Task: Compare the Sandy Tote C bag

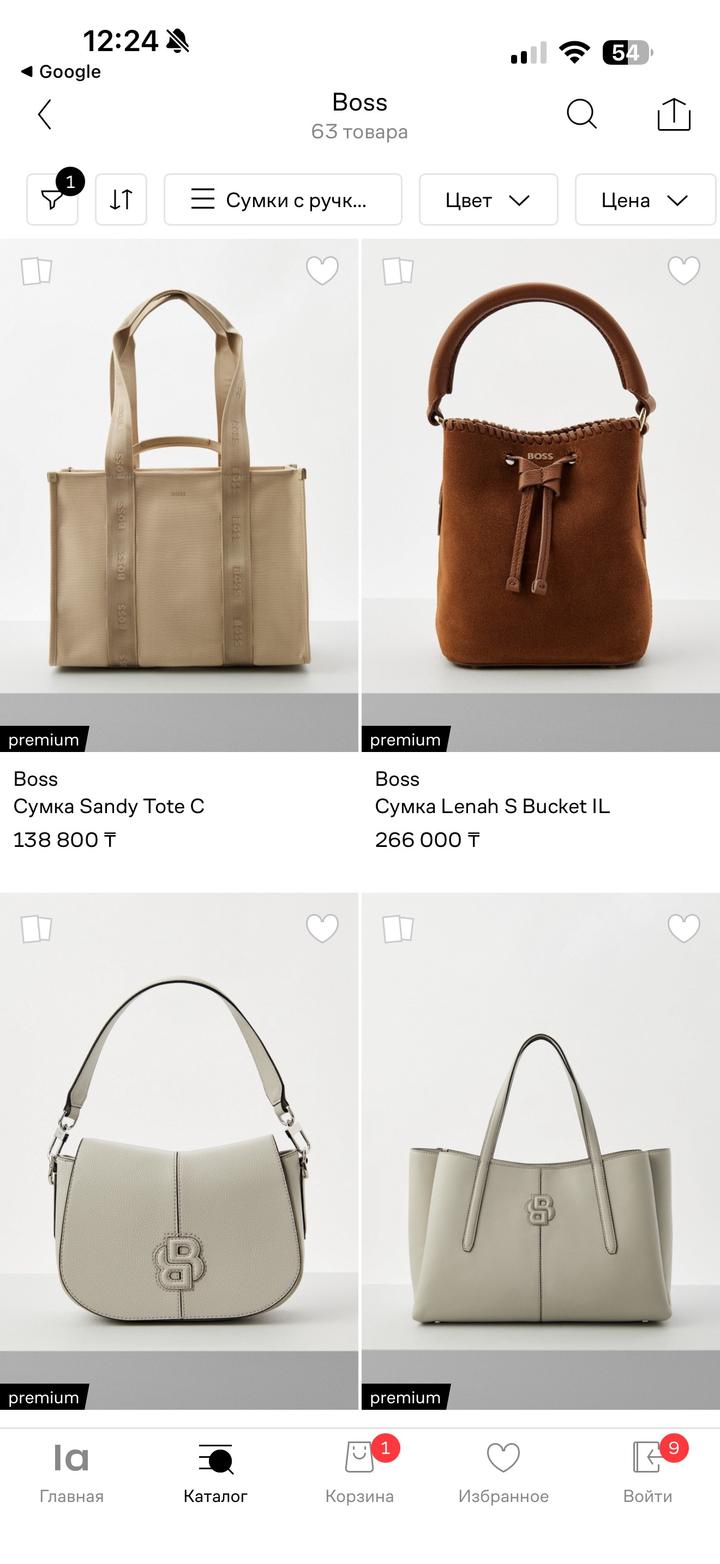Action: [37, 271]
